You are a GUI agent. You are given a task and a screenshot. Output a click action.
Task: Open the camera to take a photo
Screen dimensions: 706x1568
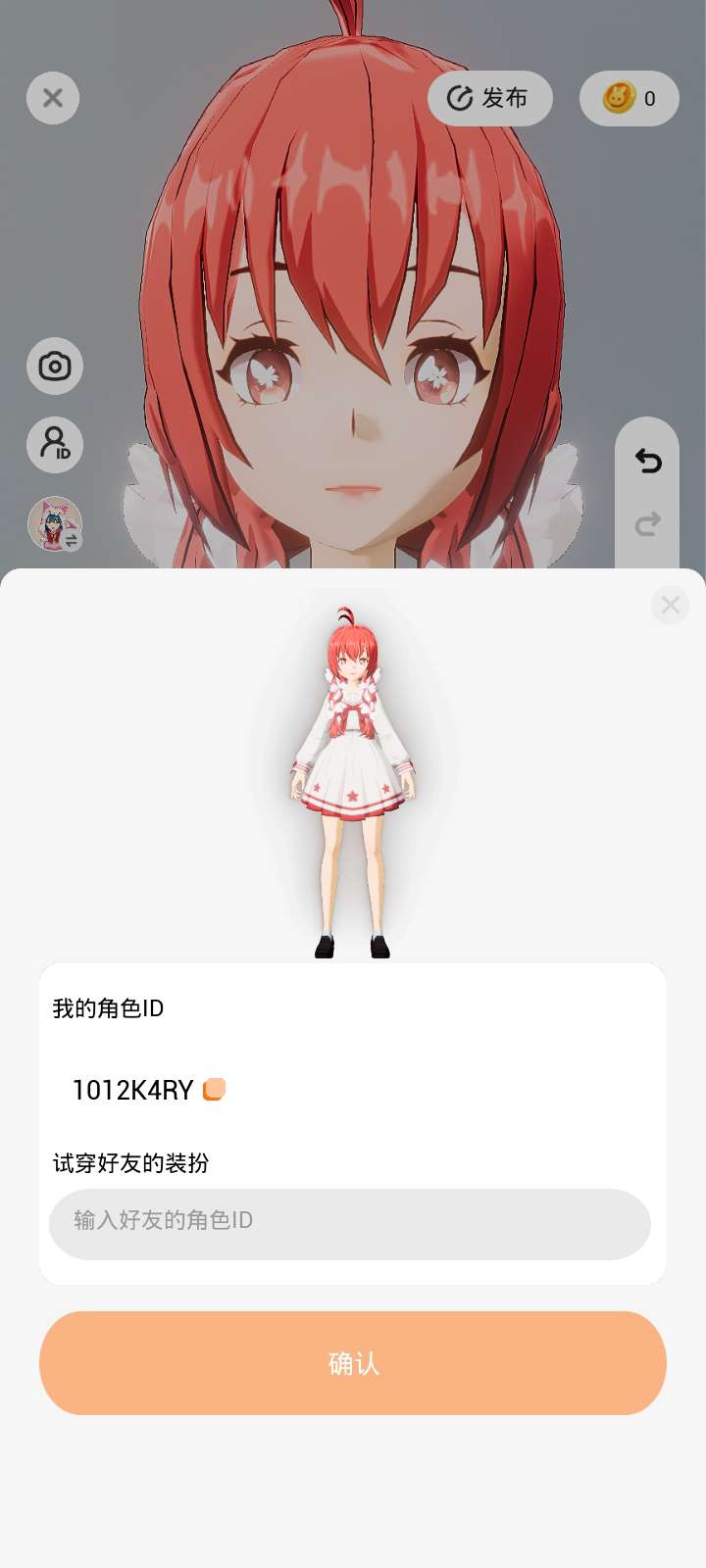point(55,367)
